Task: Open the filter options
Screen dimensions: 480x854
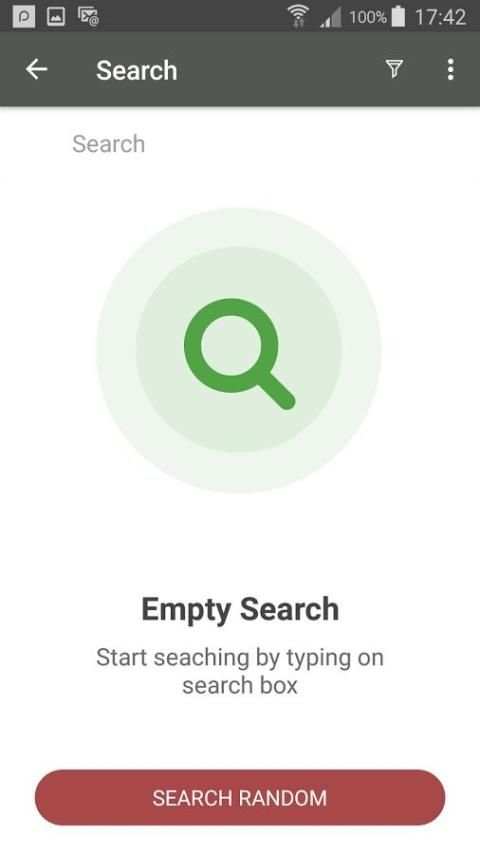Action: tap(394, 69)
